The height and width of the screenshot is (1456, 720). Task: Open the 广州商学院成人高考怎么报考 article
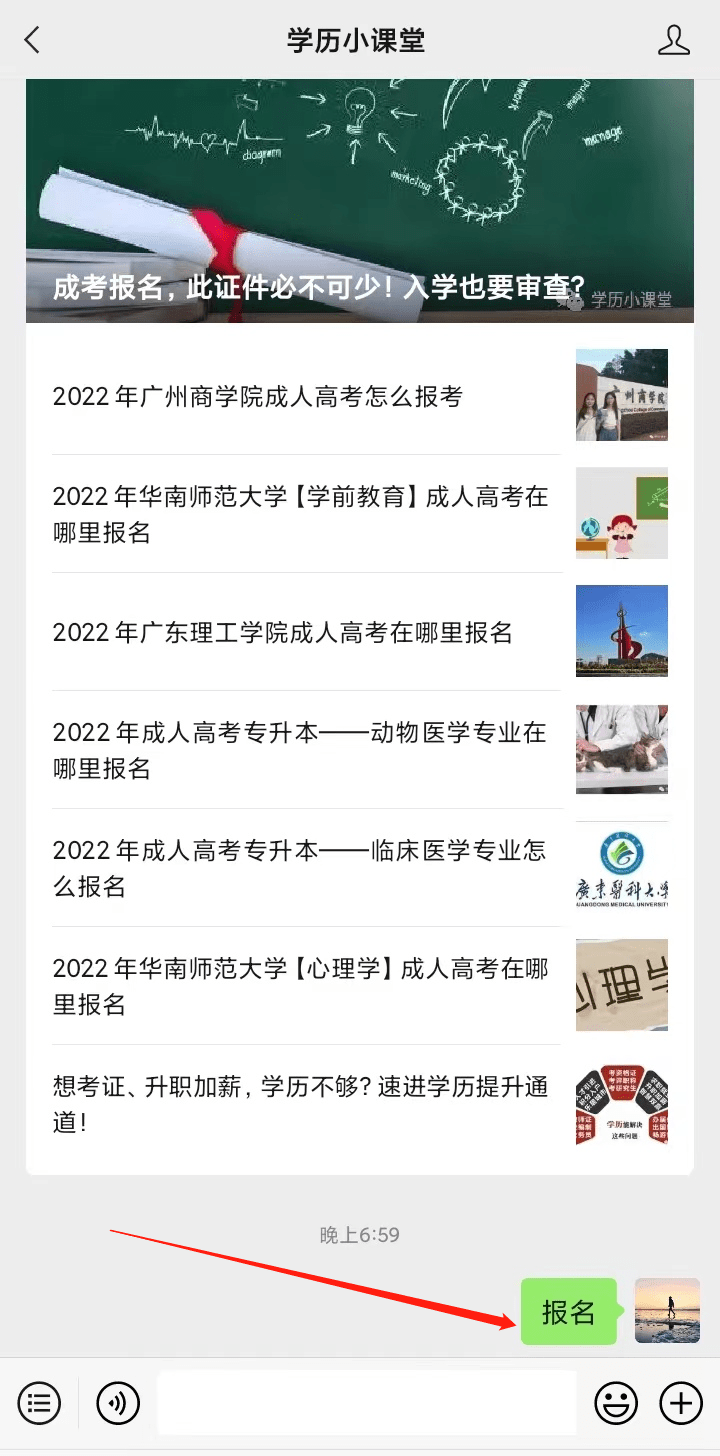pos(360,396)
